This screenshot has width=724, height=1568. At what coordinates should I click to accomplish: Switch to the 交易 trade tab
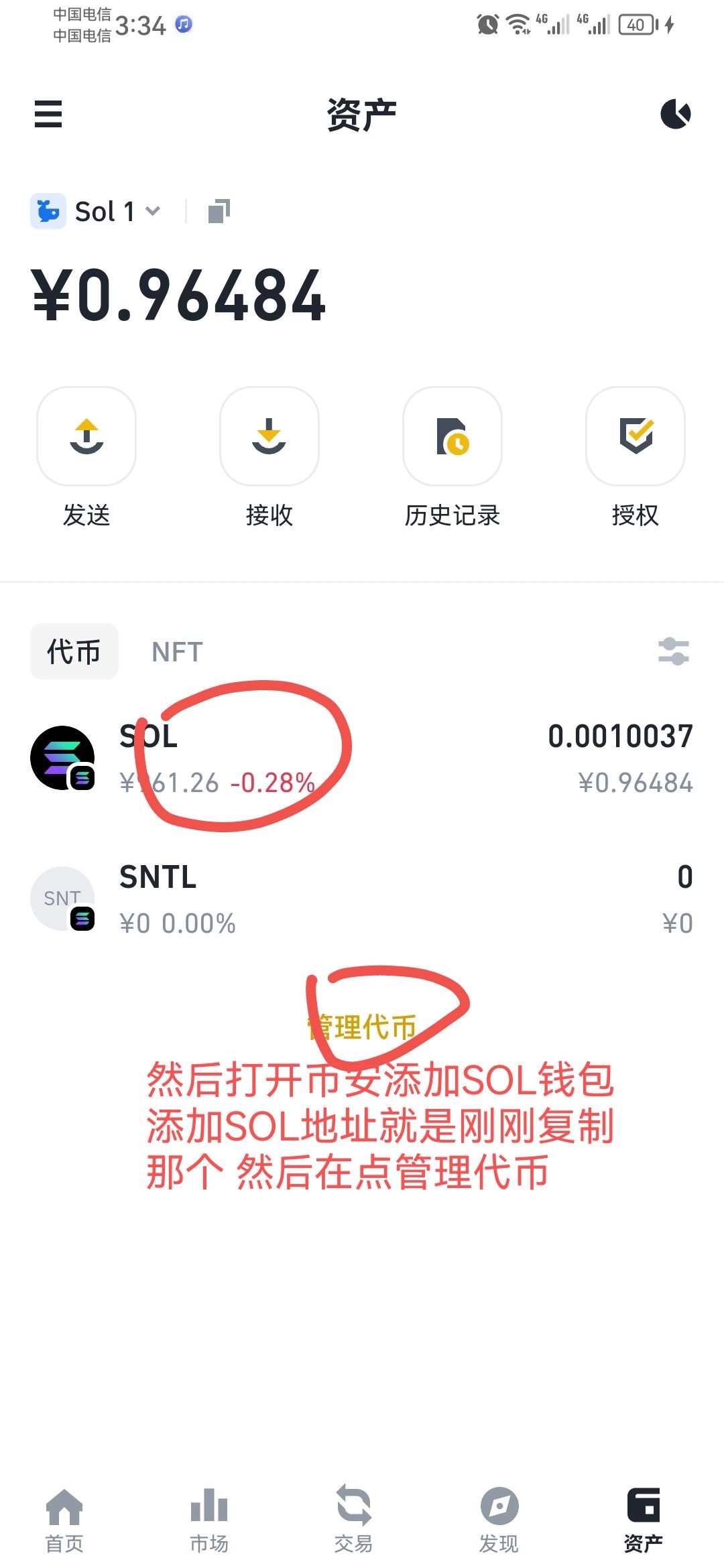tap(353, 1521)
